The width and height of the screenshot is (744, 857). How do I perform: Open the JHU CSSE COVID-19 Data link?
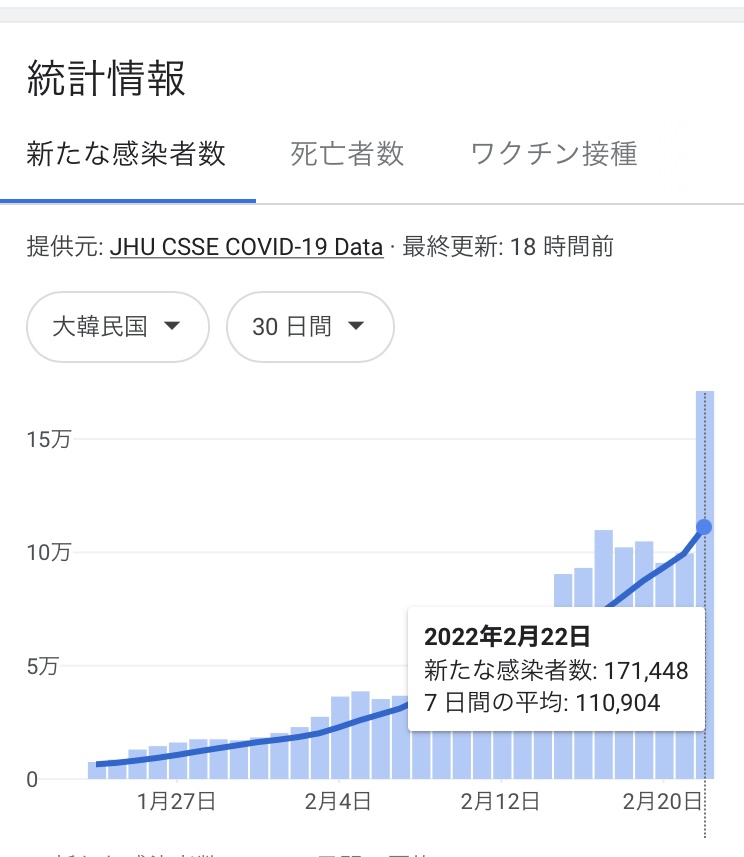(x=247, y=247)
